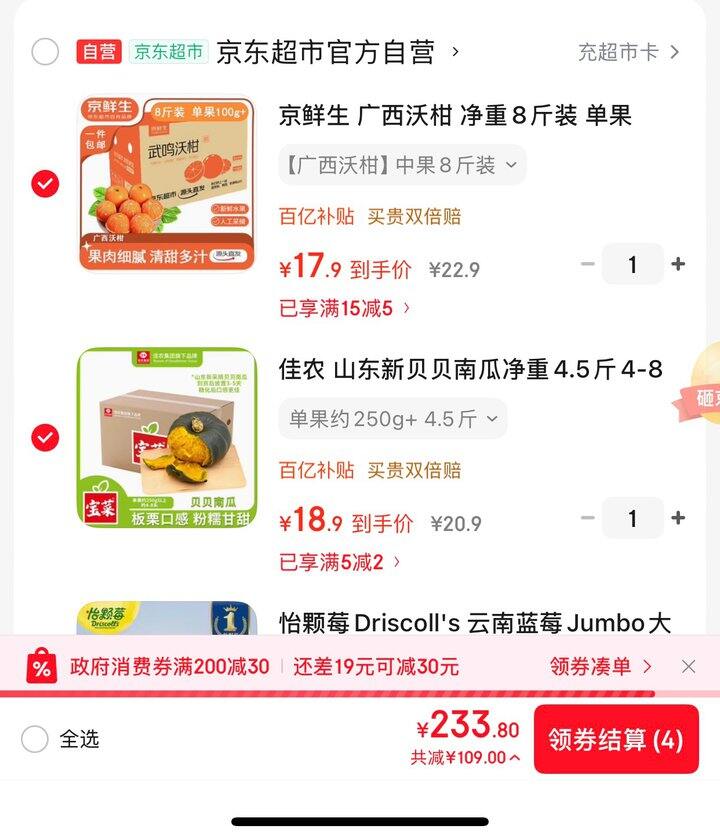
Task: Decrease quantity of 贝贝南瓜
Action: tap(588, 519)
